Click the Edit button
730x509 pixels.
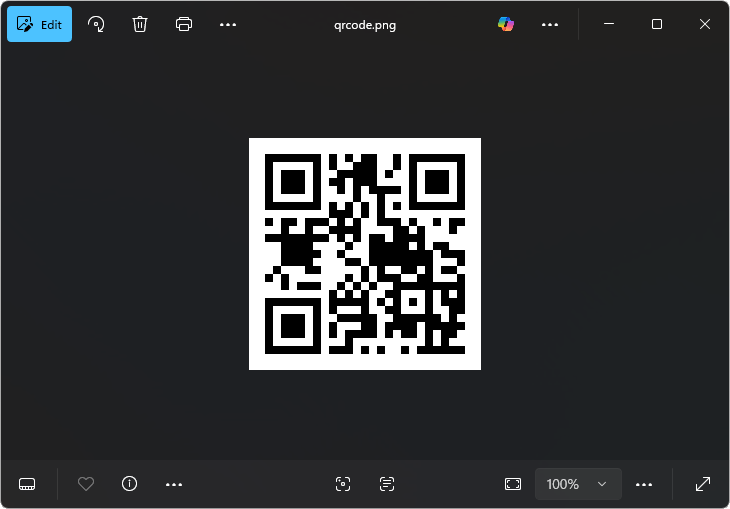click(39, 24)
